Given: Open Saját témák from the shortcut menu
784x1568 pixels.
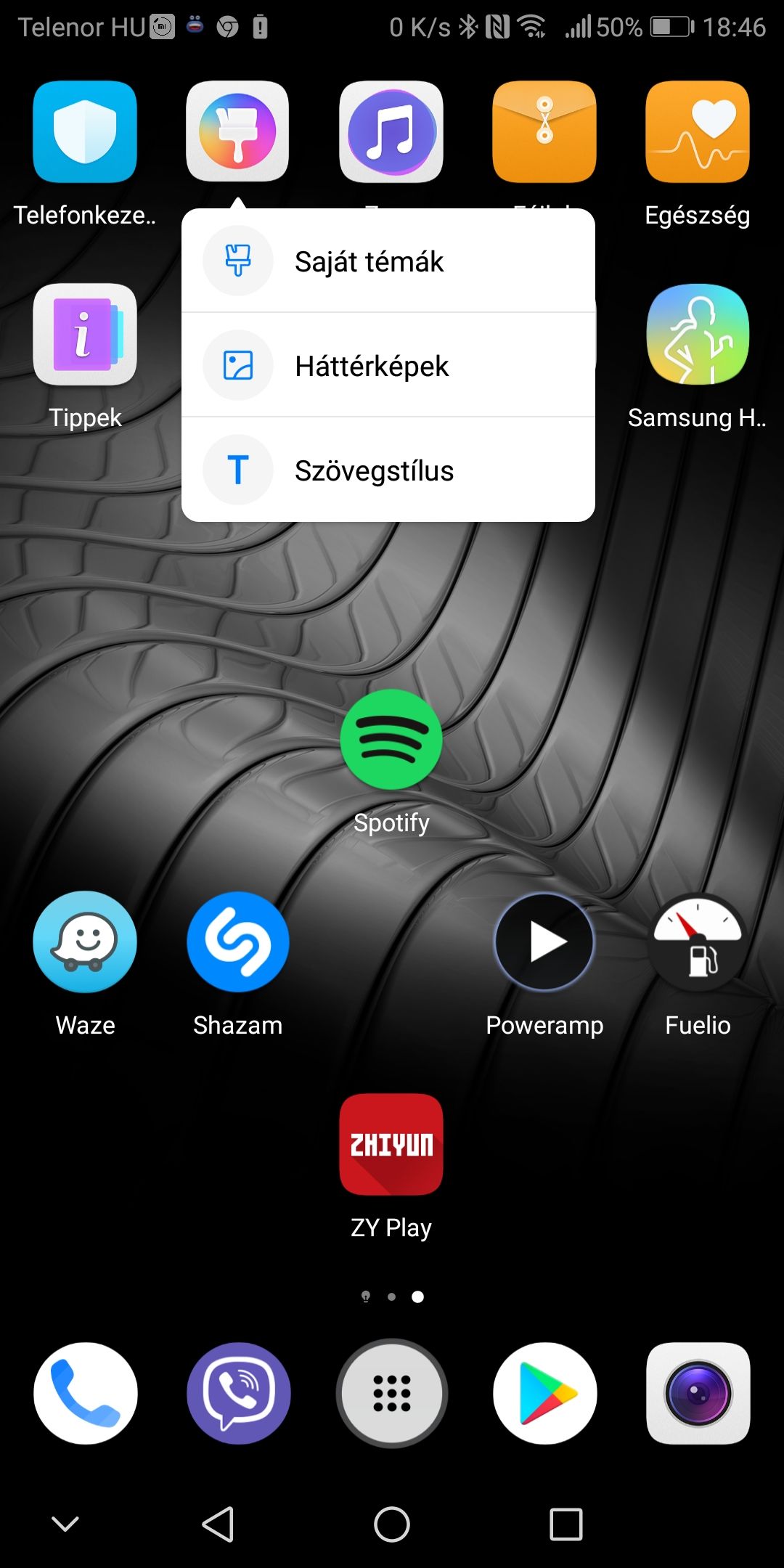Looking at the screenshot, I should tap(388, 261).
